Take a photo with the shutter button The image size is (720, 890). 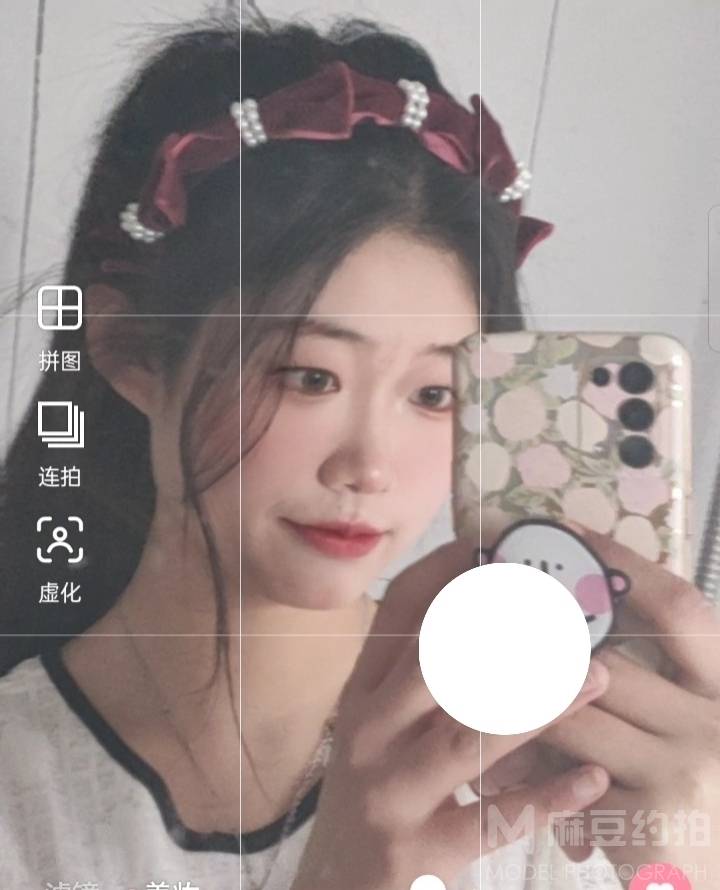pos(504,648)
